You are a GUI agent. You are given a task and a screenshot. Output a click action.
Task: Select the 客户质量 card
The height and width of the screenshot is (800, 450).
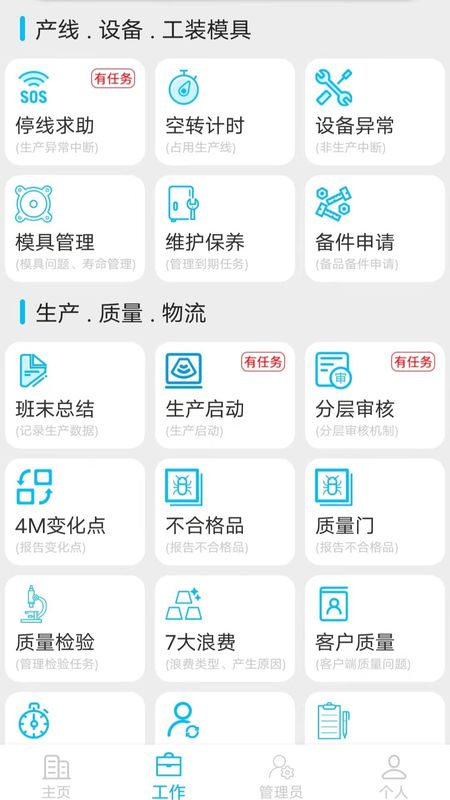point(375,629)
